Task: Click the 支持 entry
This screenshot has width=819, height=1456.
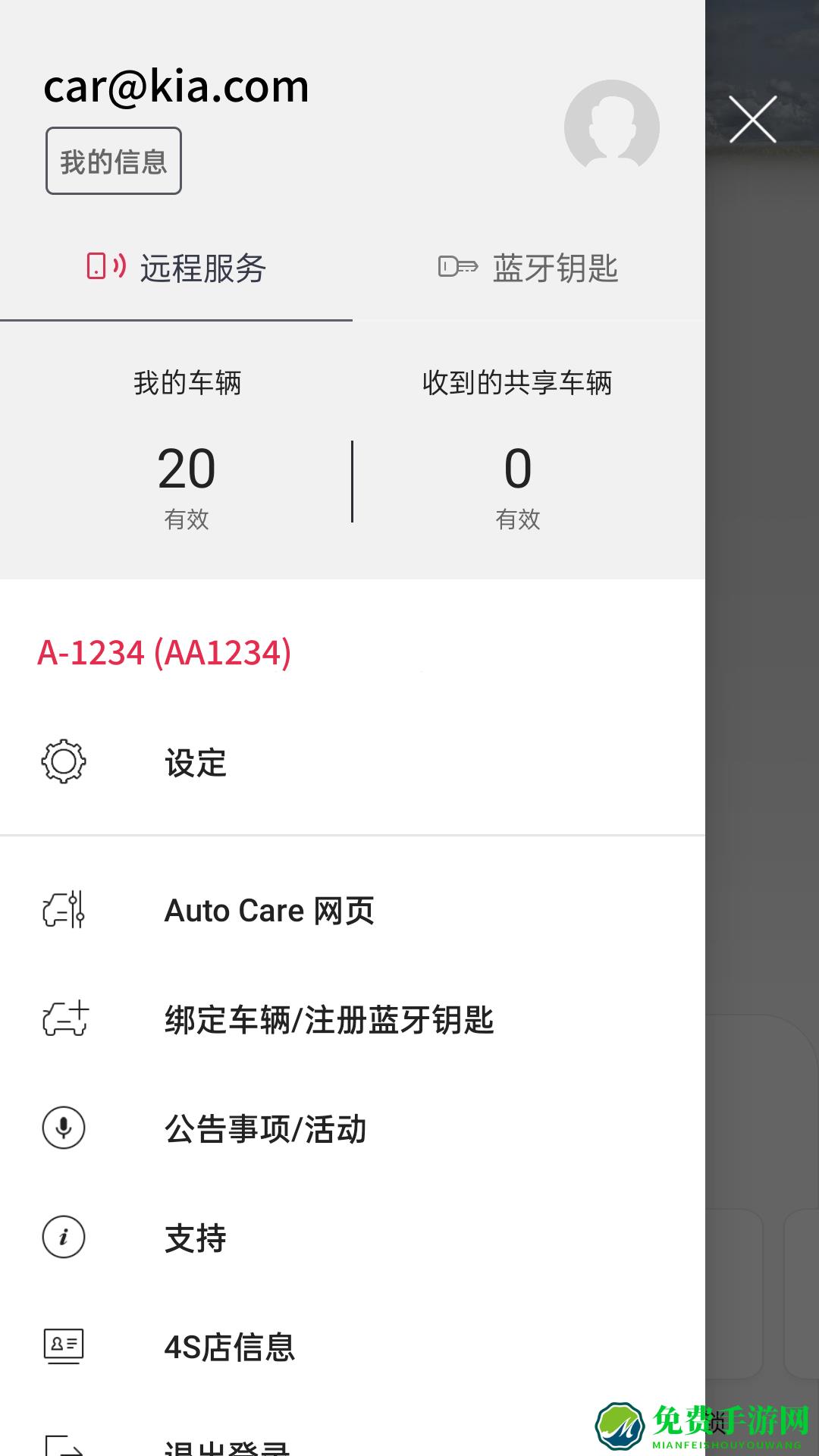Action: point(196,1238)
